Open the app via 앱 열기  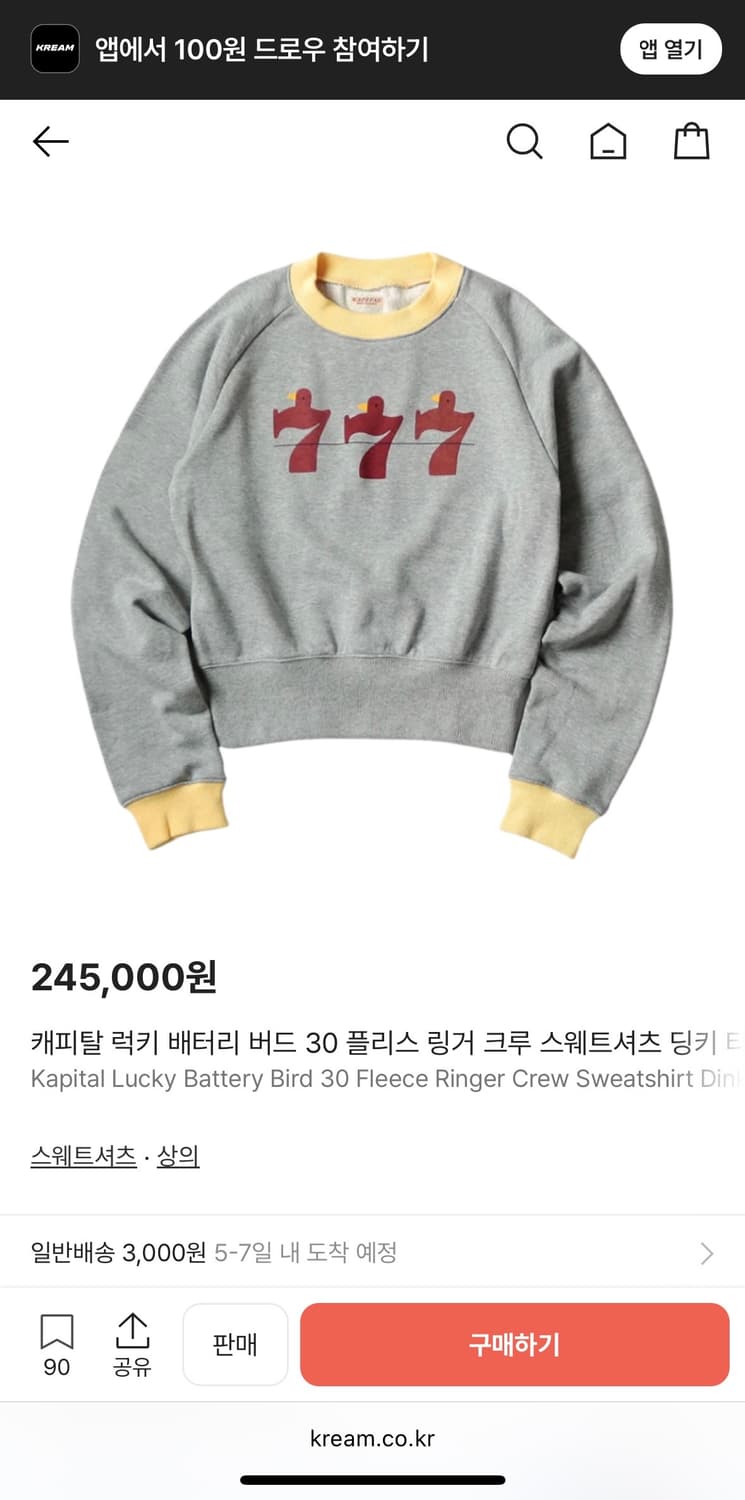coord(671,49)
